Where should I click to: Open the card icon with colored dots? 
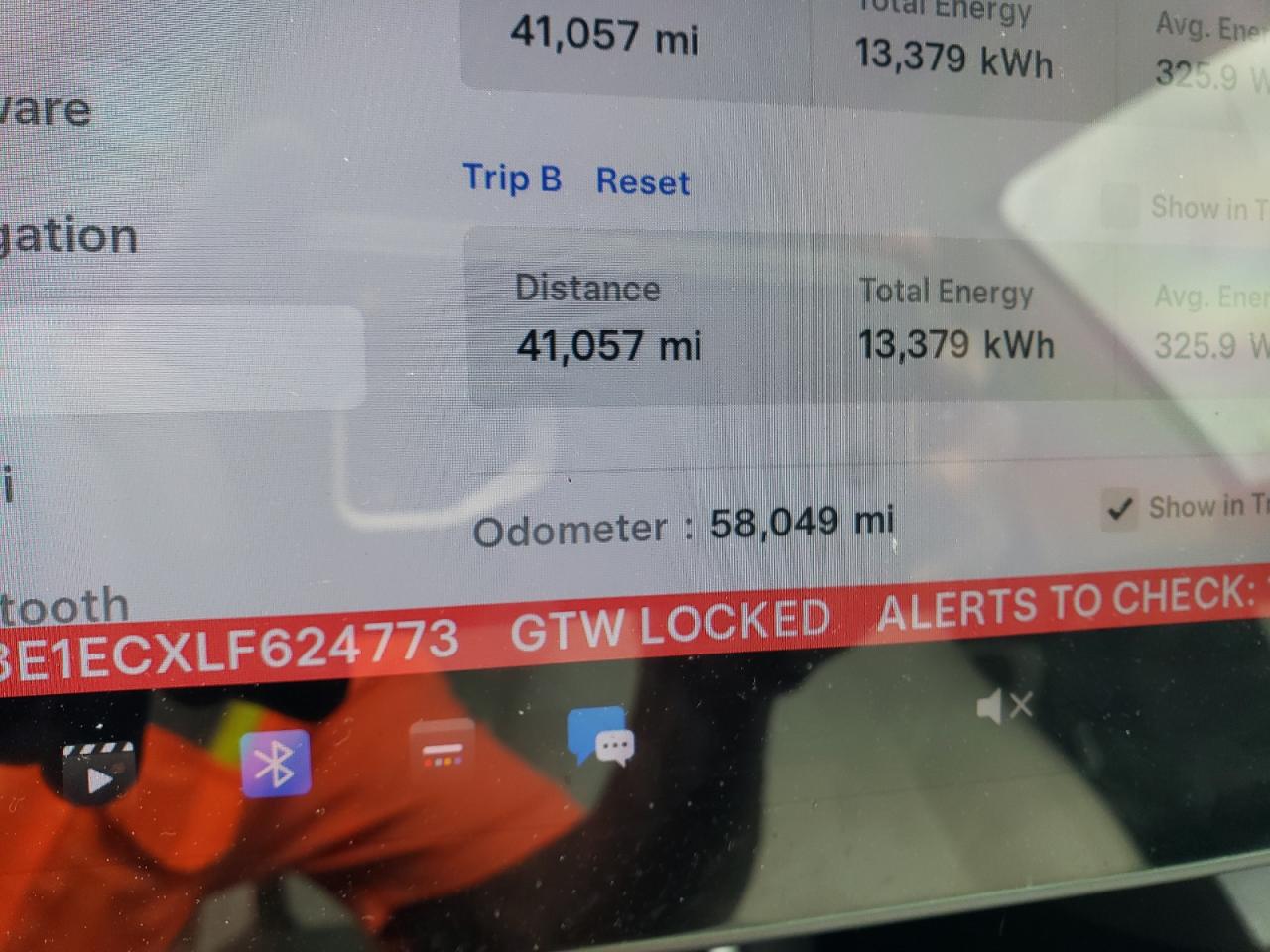442,749
